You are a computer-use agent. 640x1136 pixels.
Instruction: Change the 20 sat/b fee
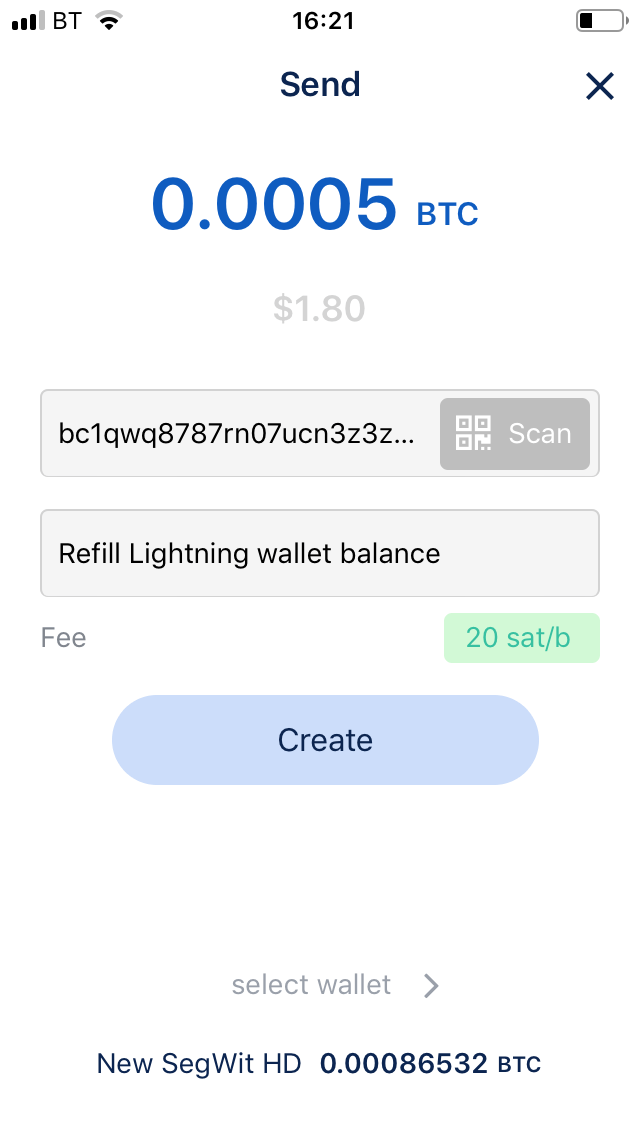coord(521,638)
